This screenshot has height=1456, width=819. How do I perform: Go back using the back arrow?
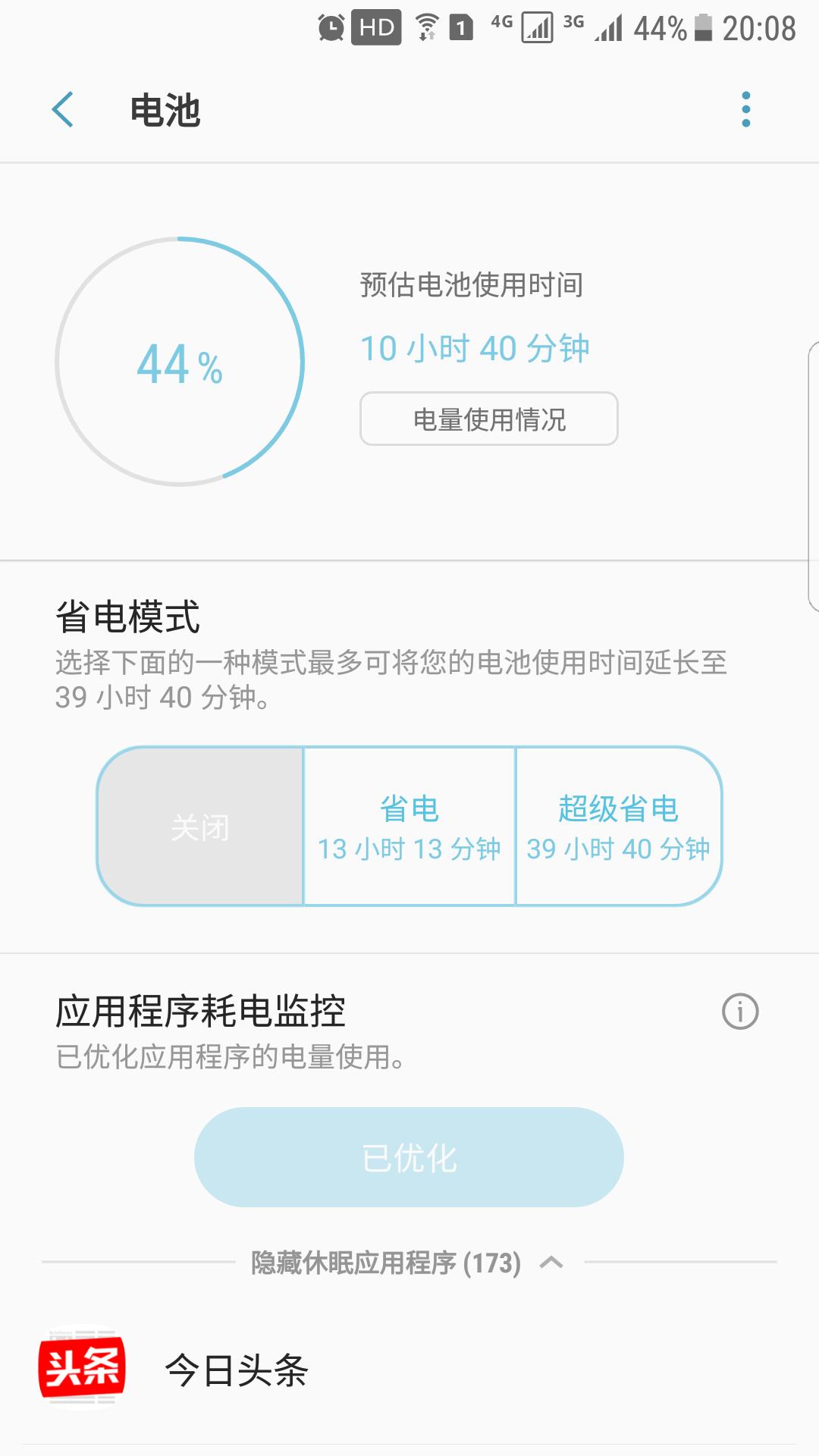[x=64, y=108]
